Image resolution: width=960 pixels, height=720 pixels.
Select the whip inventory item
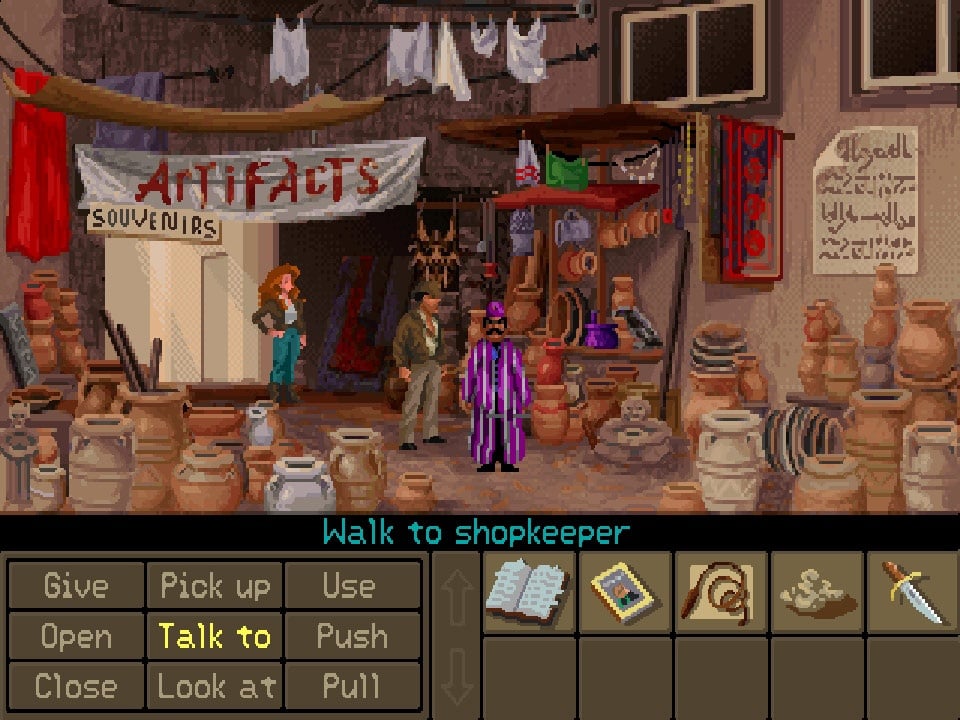(x=720, y=592)
